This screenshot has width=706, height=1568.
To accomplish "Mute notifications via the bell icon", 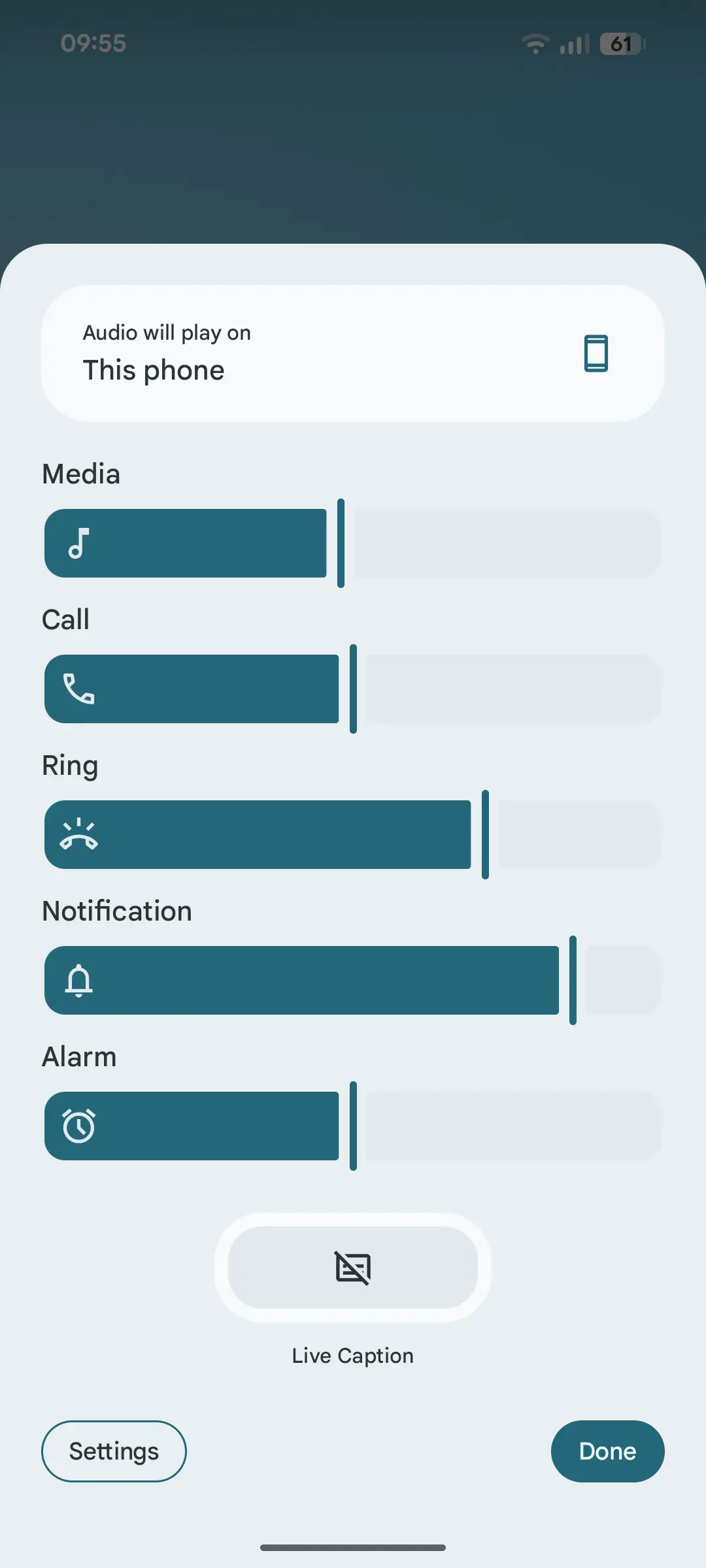I will [x=79, y=980].
